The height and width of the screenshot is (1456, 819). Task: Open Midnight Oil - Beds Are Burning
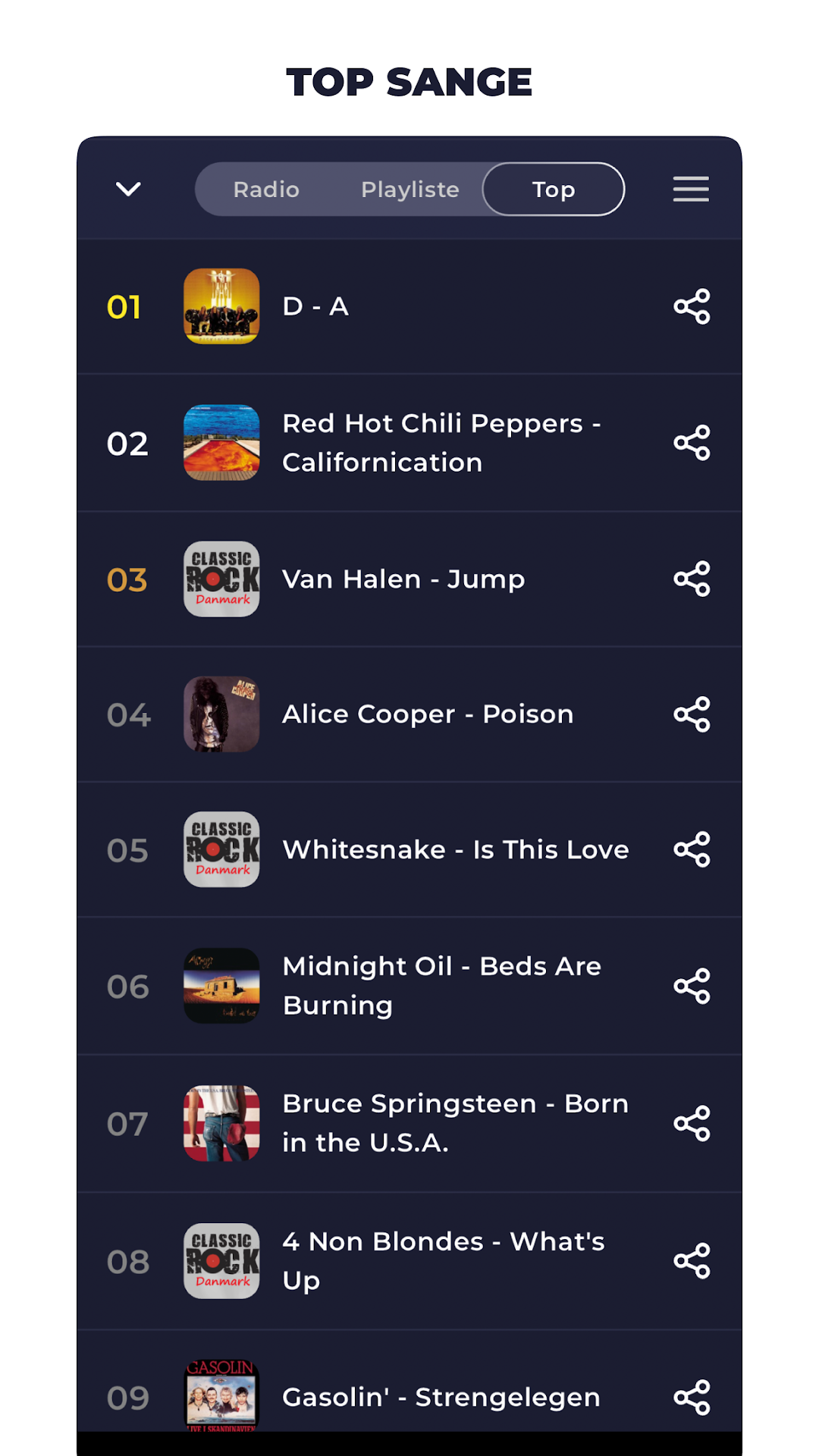tap(409, 986)
